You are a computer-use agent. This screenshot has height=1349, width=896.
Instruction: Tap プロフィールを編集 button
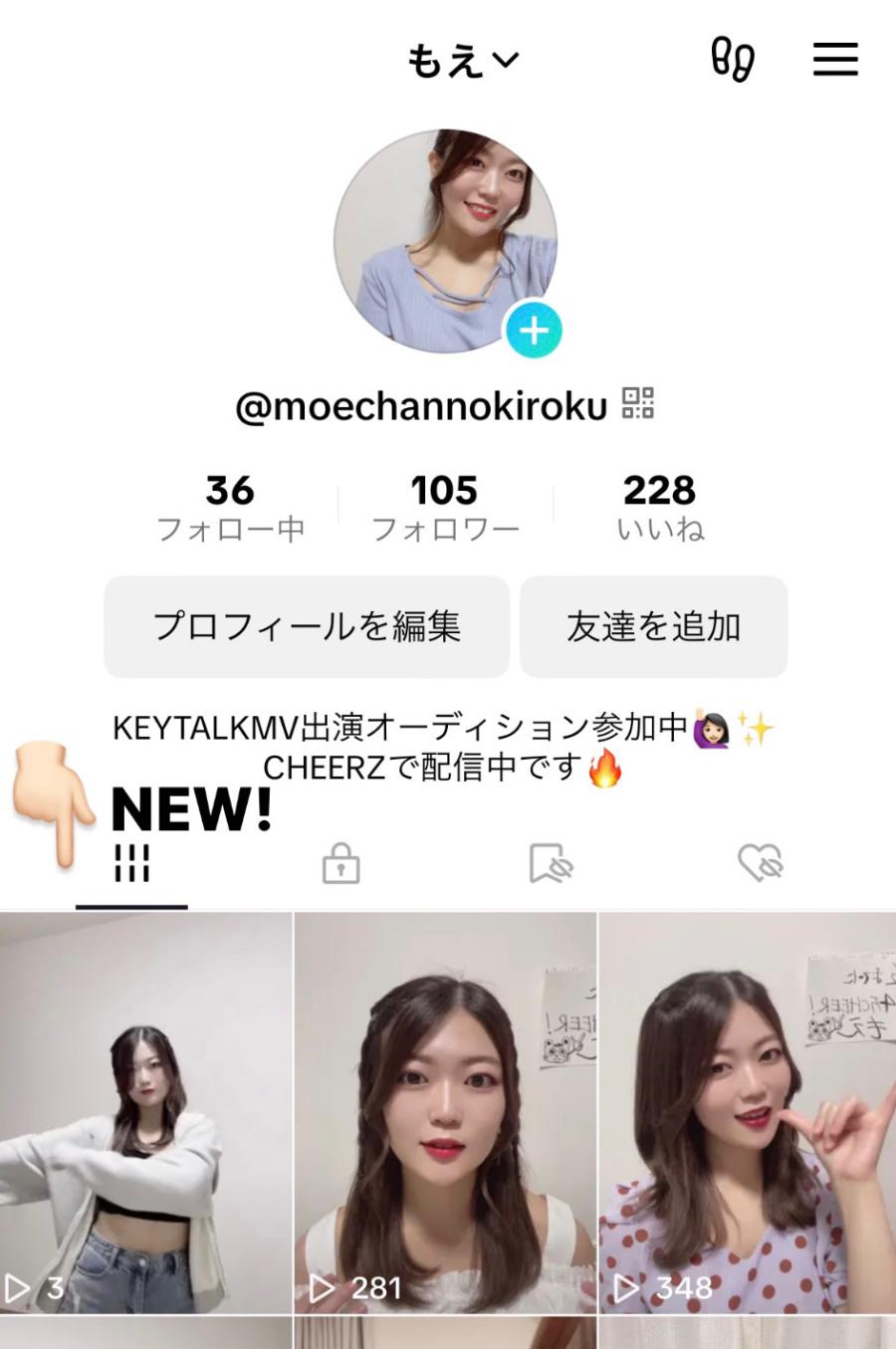pos(307,626)
